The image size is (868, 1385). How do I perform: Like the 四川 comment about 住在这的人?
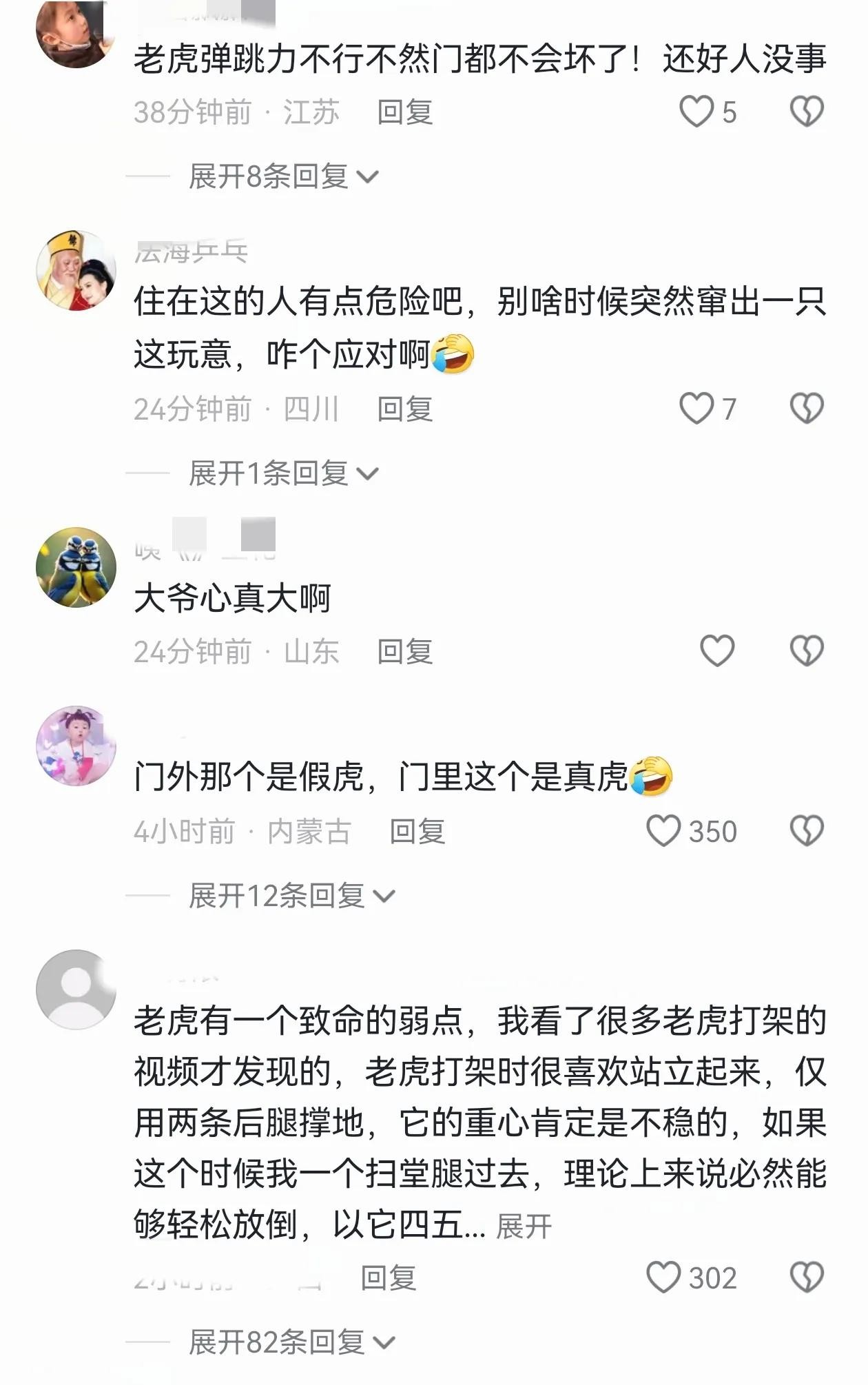click(x=696, y=409)
